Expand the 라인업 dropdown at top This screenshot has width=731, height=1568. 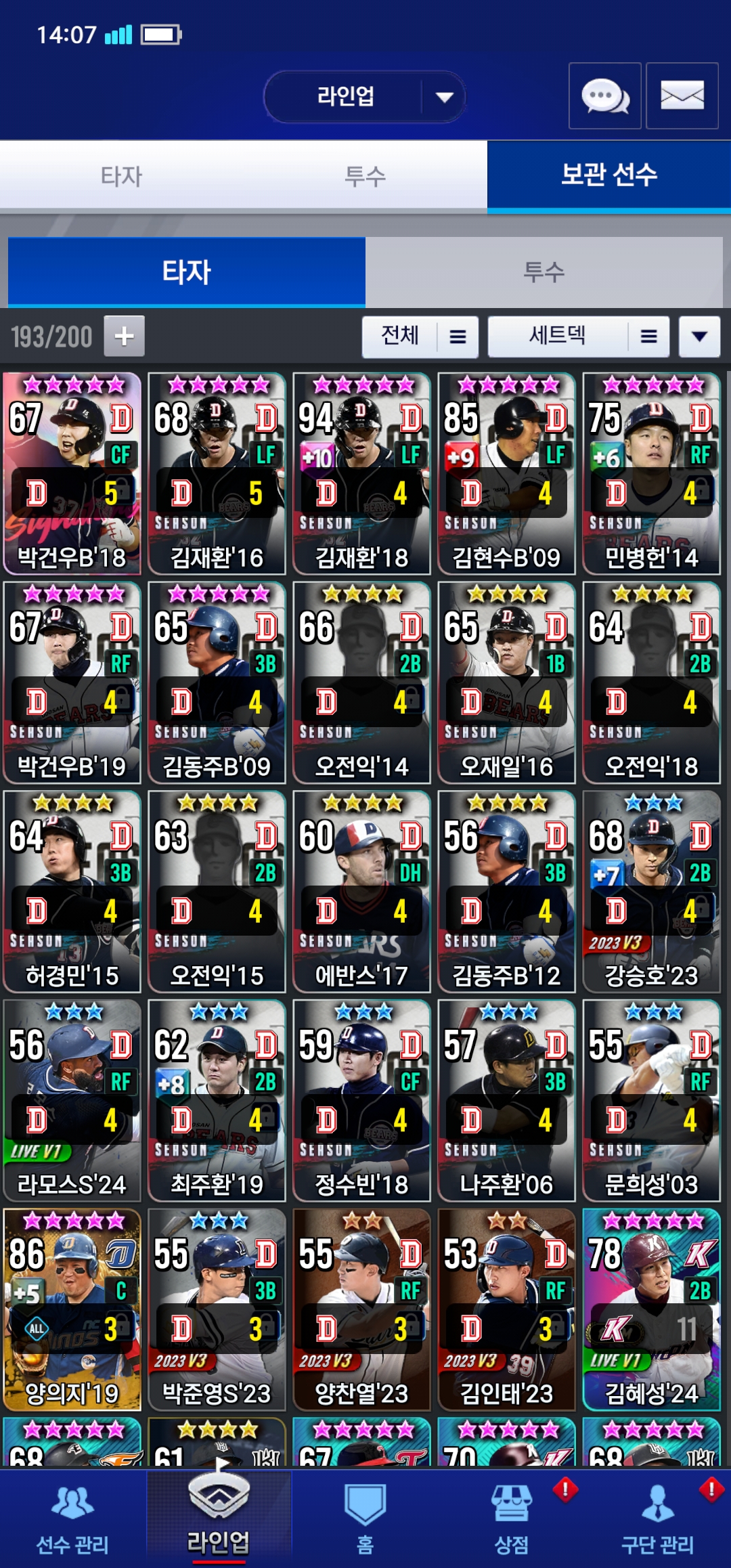[x=365, y=96]
